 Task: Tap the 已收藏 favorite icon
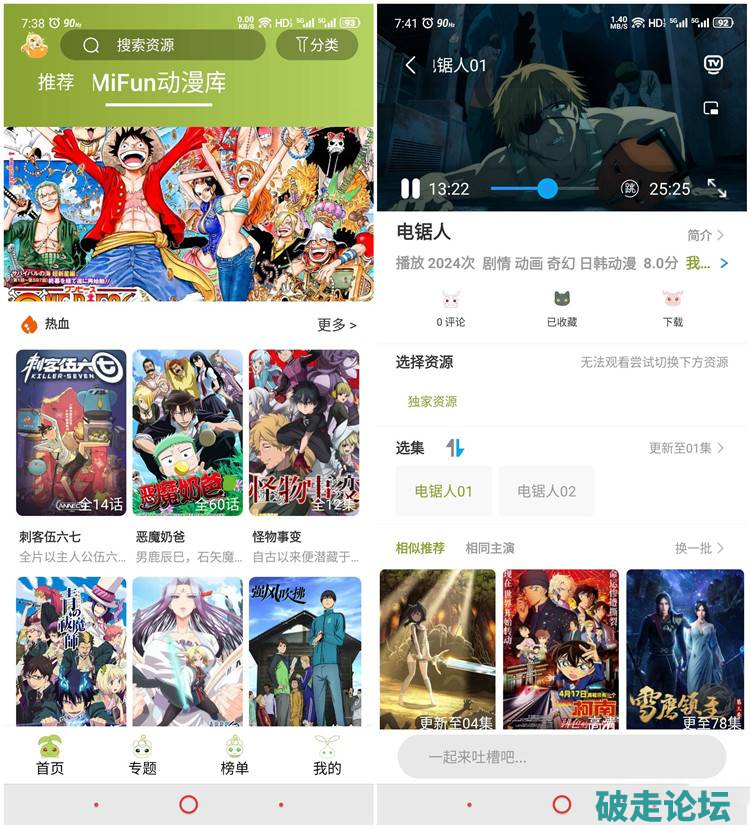click(561, 308)
